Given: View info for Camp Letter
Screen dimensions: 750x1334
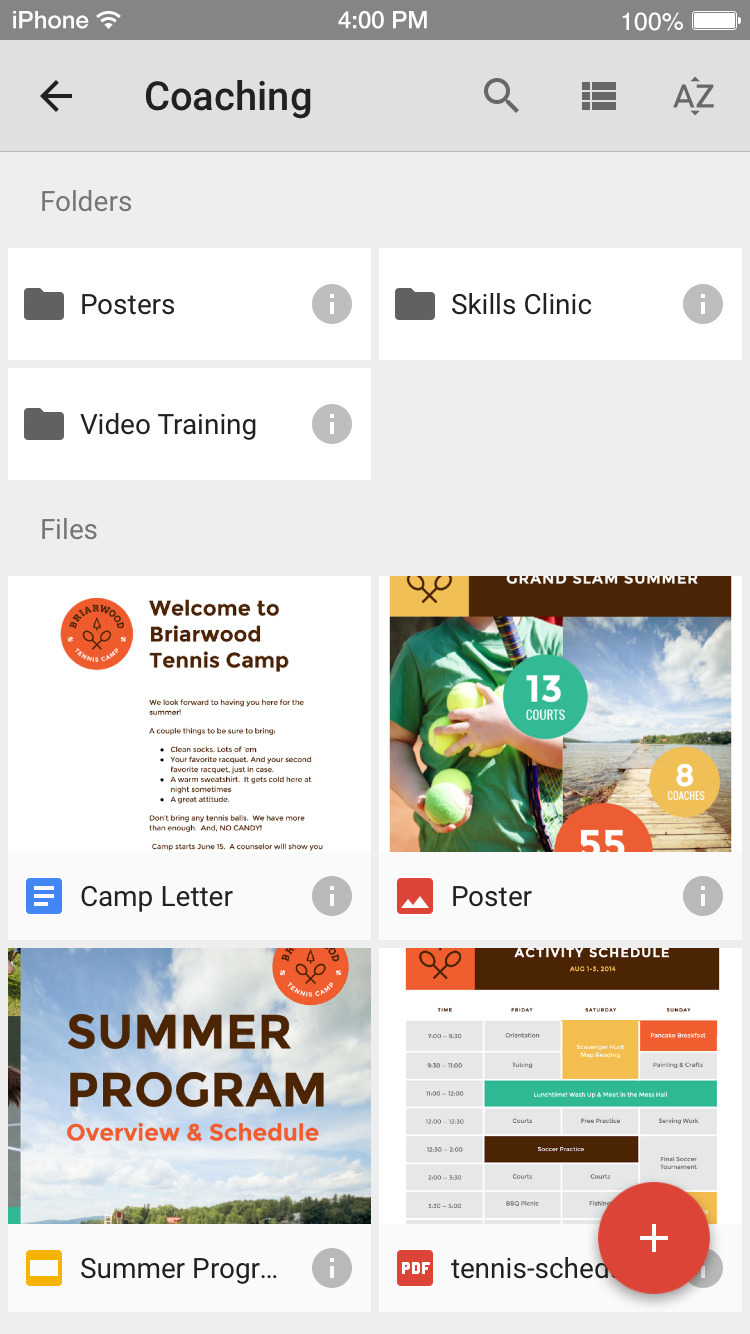Looking at the screenshot, I should (x=332, y=896).
